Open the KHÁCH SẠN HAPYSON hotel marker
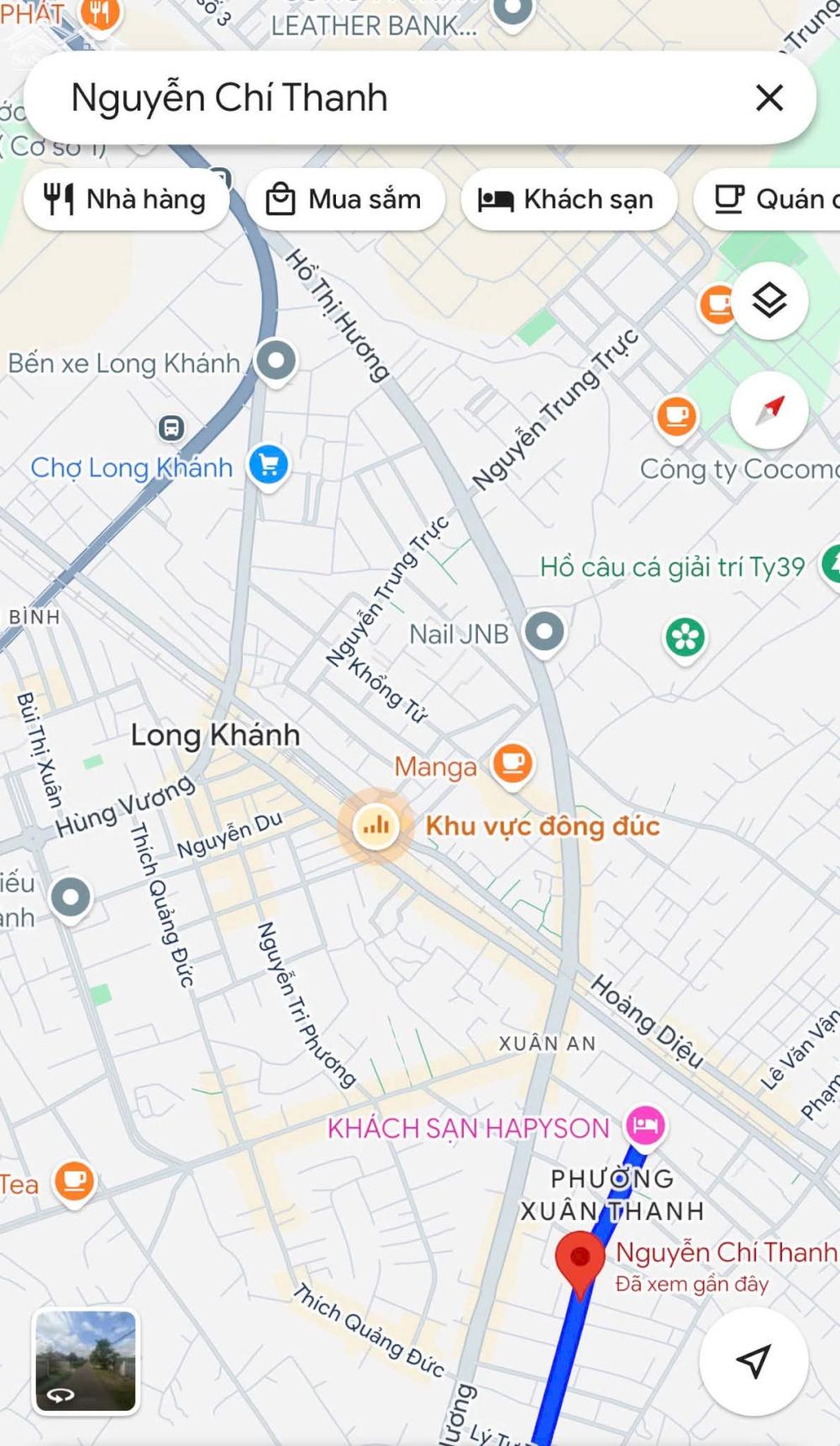 tap(645, 1125)
